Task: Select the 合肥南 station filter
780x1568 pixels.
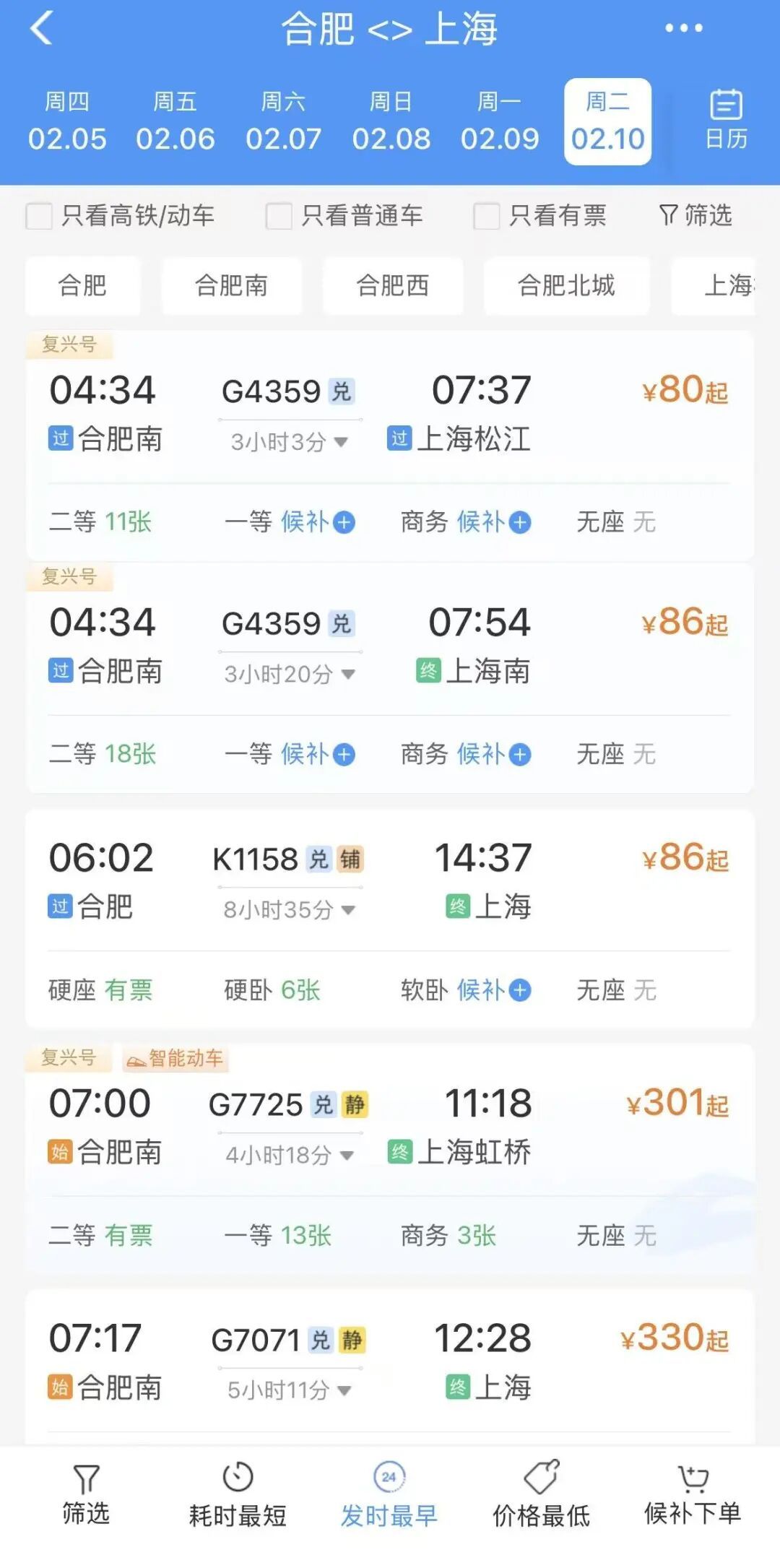Action: point(231,286)
